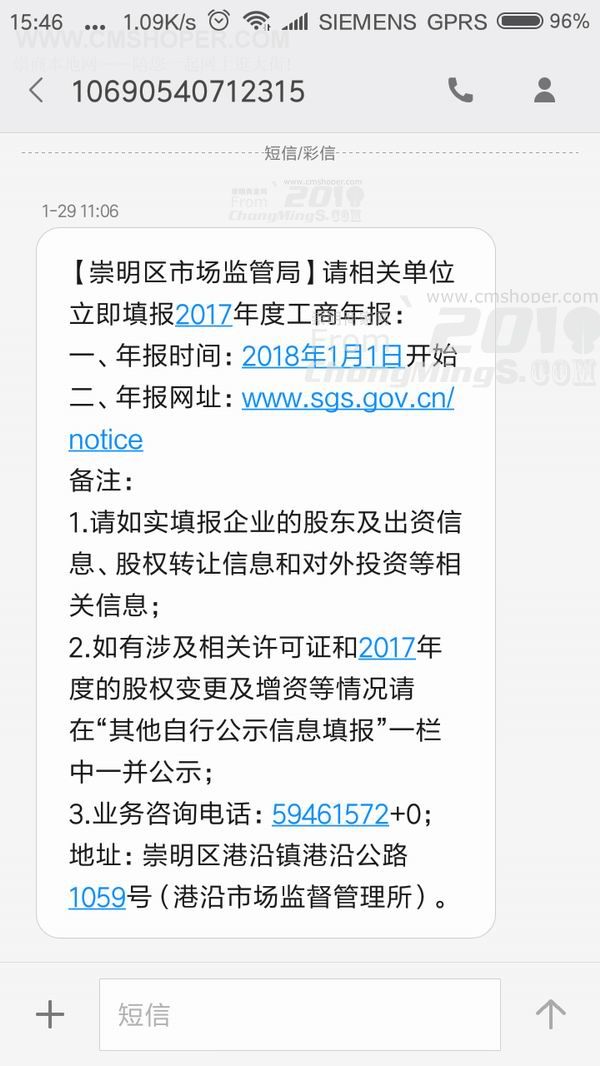This screenshot has height=1066, width=600.
Task: Open the contact profile icon
Action: pyautogui.click(x=544, y=90)
